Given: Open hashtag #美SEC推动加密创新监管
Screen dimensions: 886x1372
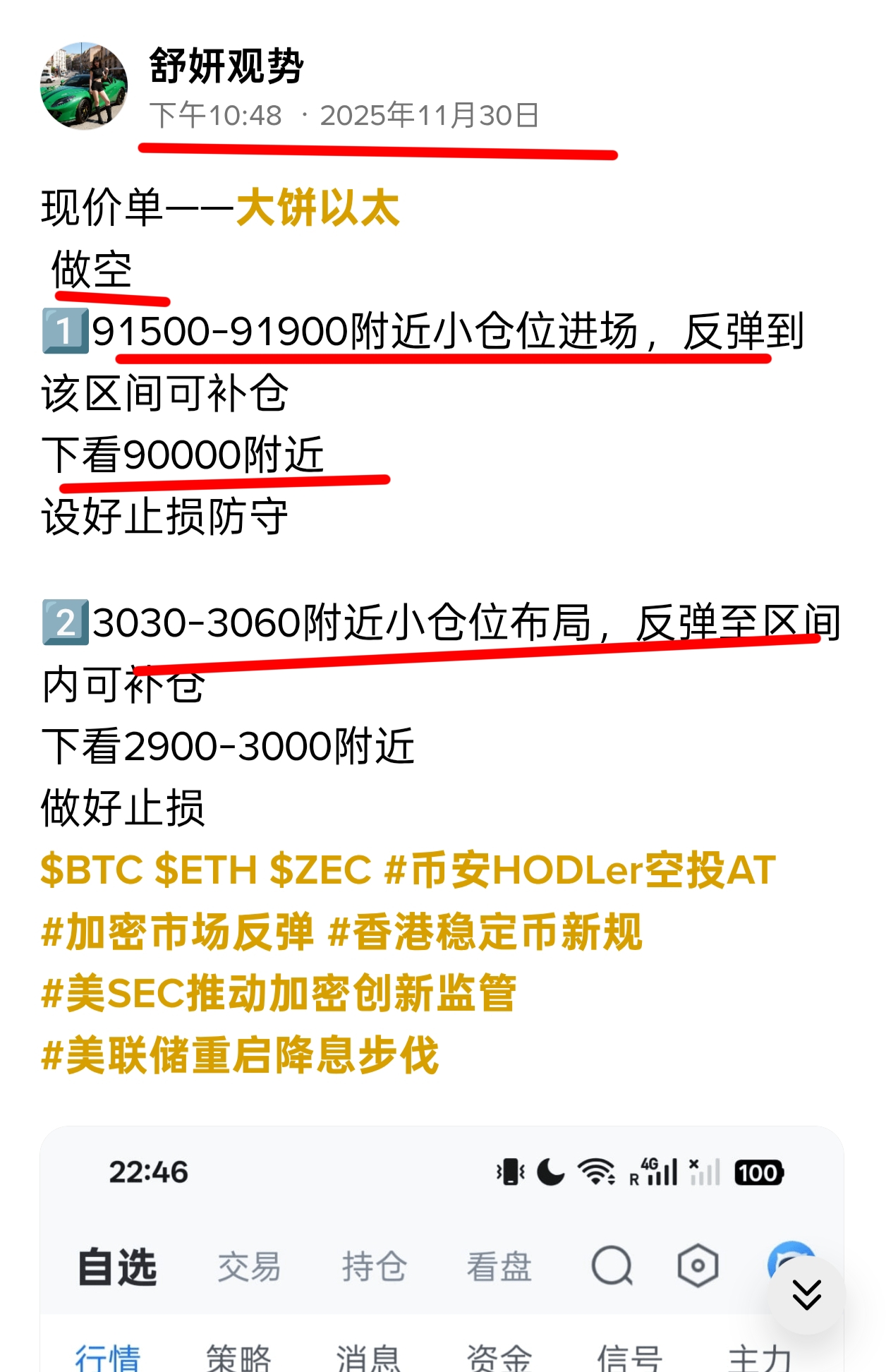Looking at the screenshot, I should [279, 994].
